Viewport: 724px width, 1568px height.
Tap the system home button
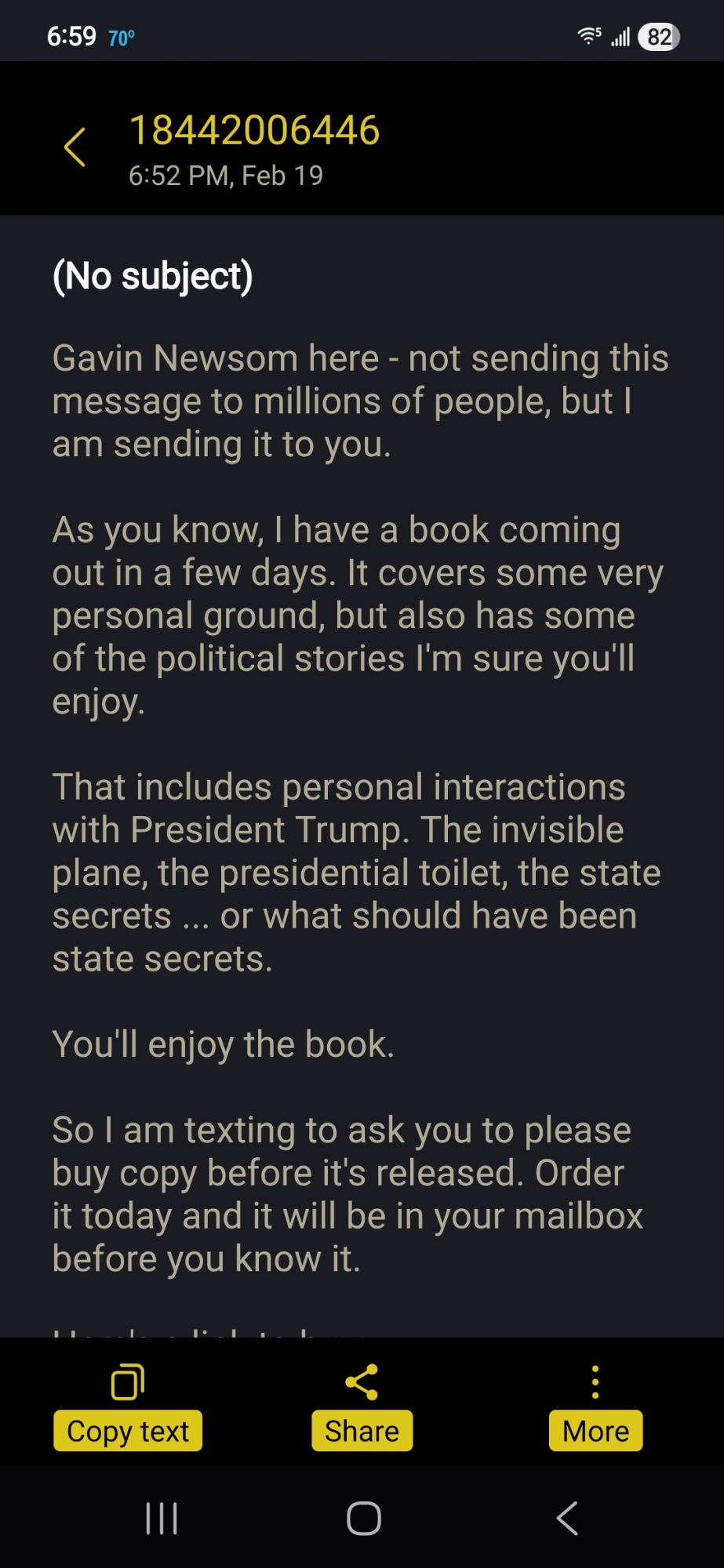363,1519
